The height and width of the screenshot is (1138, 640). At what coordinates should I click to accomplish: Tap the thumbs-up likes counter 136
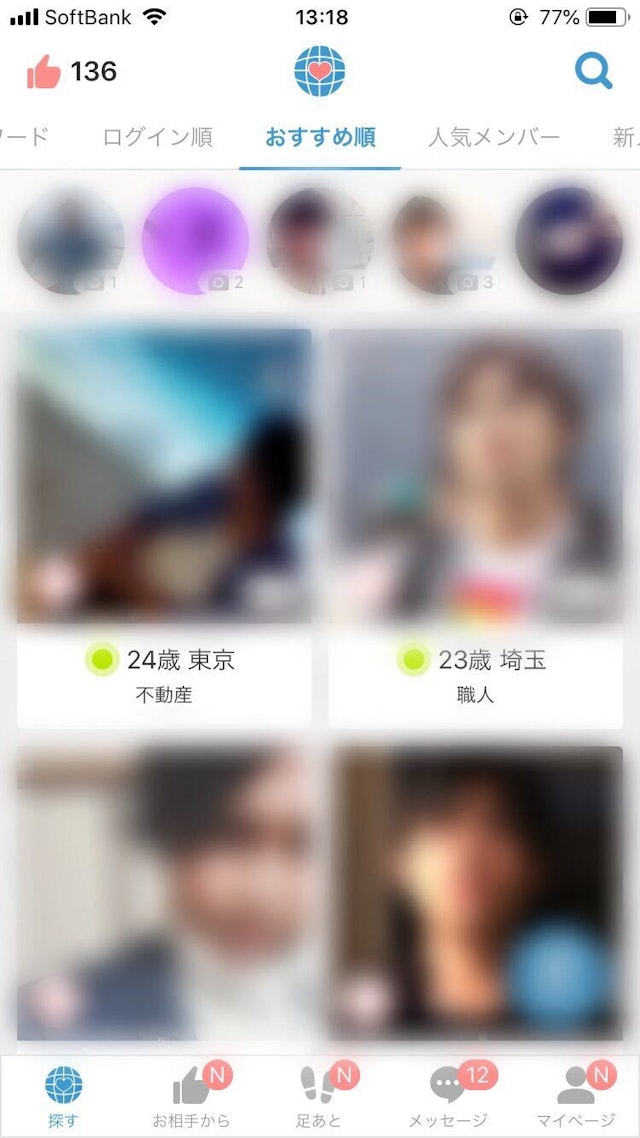pos(71,72)
